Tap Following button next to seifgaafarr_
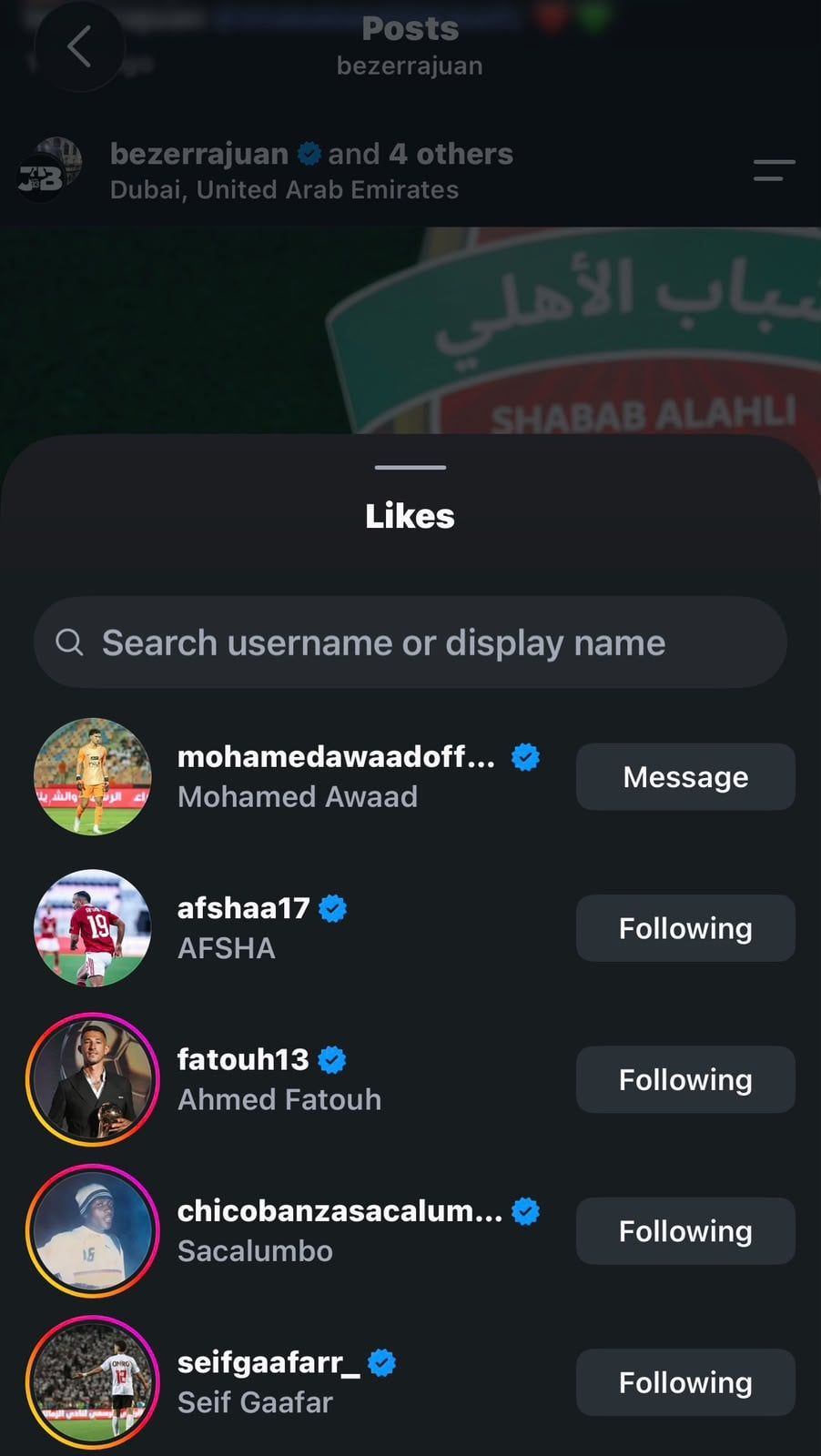821x1456 pixels. 685,1382
